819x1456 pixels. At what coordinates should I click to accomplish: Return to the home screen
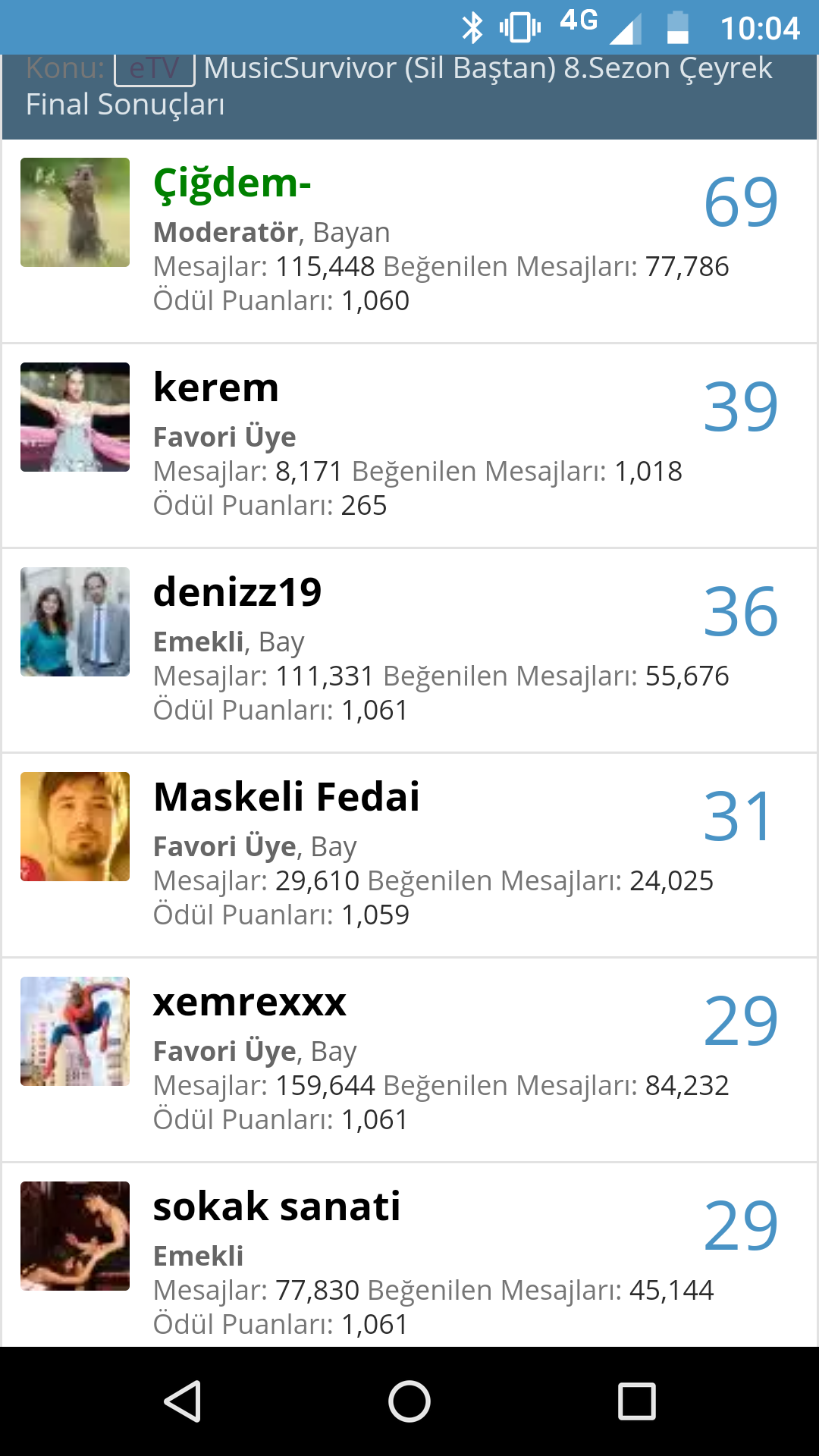pos(409,1401)
